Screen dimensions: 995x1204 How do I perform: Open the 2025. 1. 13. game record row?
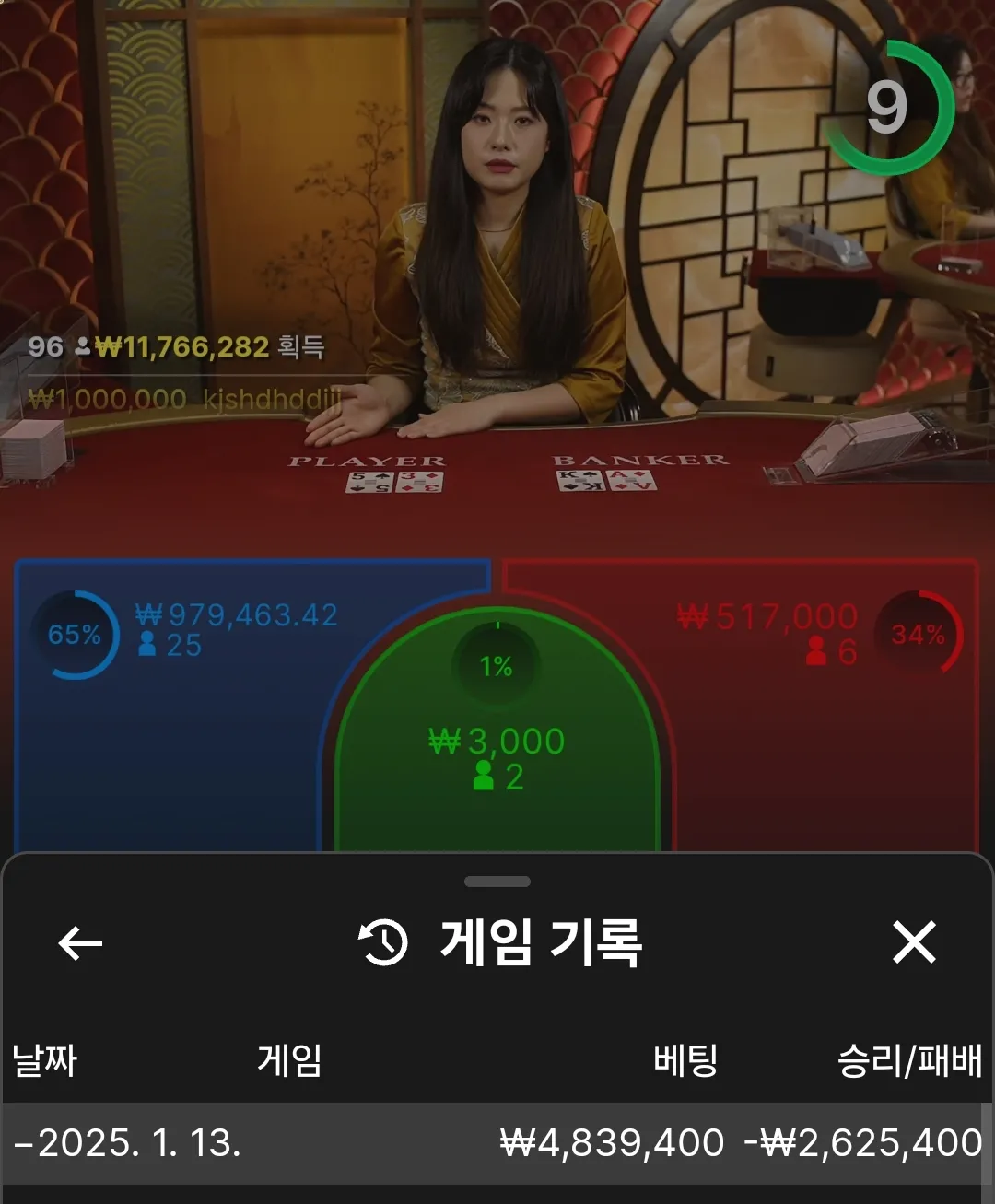[x=496, y=1143]
